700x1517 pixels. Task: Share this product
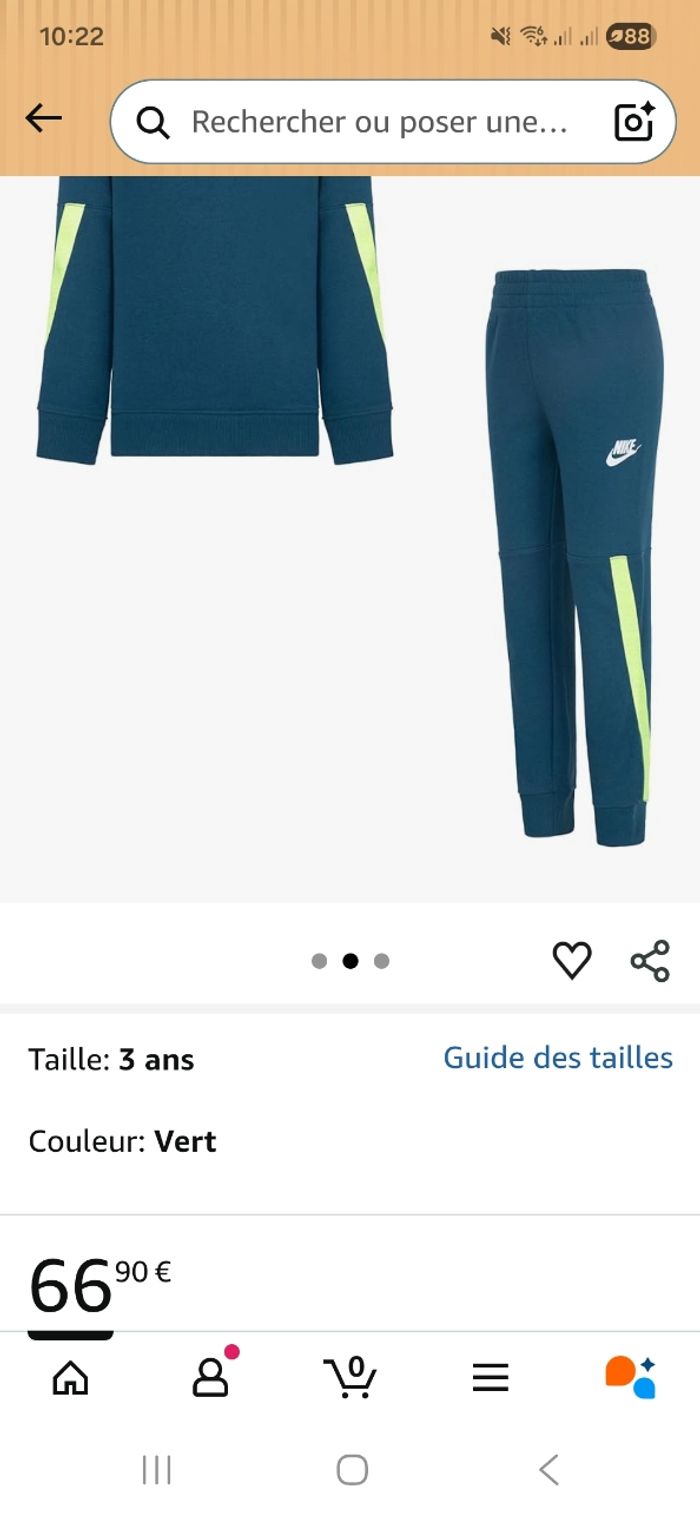[650, 960]
